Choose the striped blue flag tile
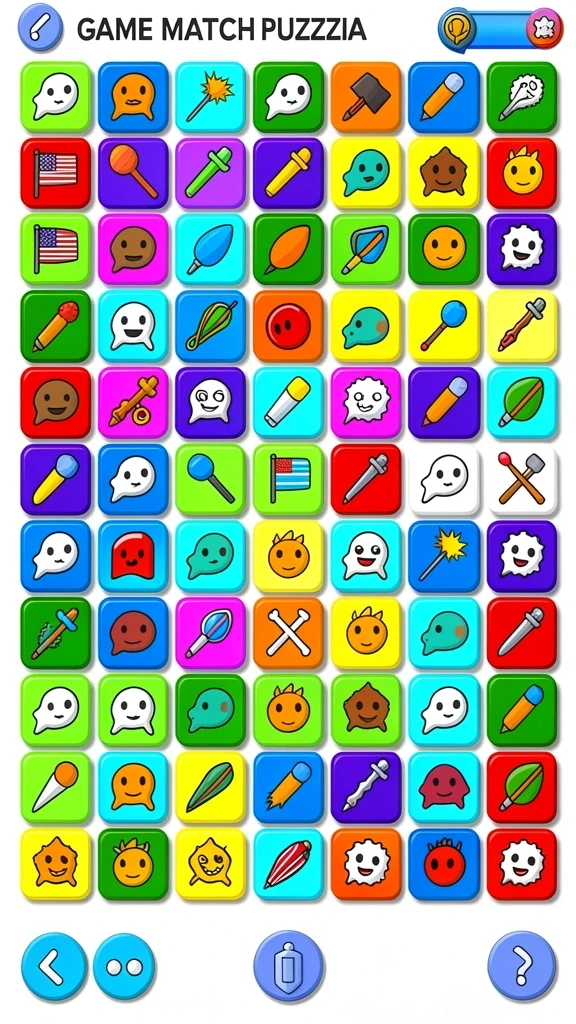 click(x=288, y=479)
